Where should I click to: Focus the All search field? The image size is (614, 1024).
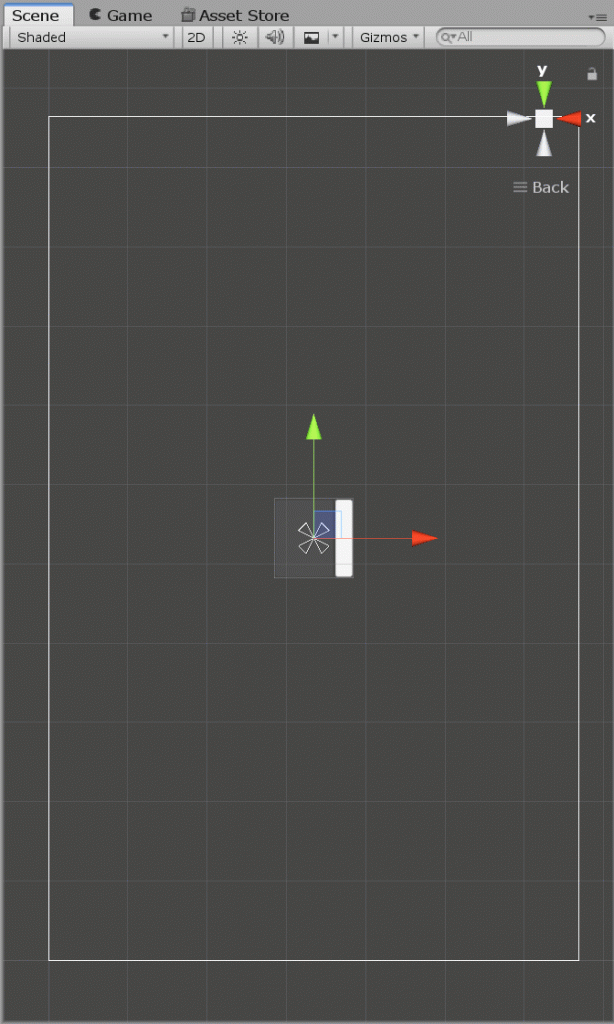coord(521,37)
